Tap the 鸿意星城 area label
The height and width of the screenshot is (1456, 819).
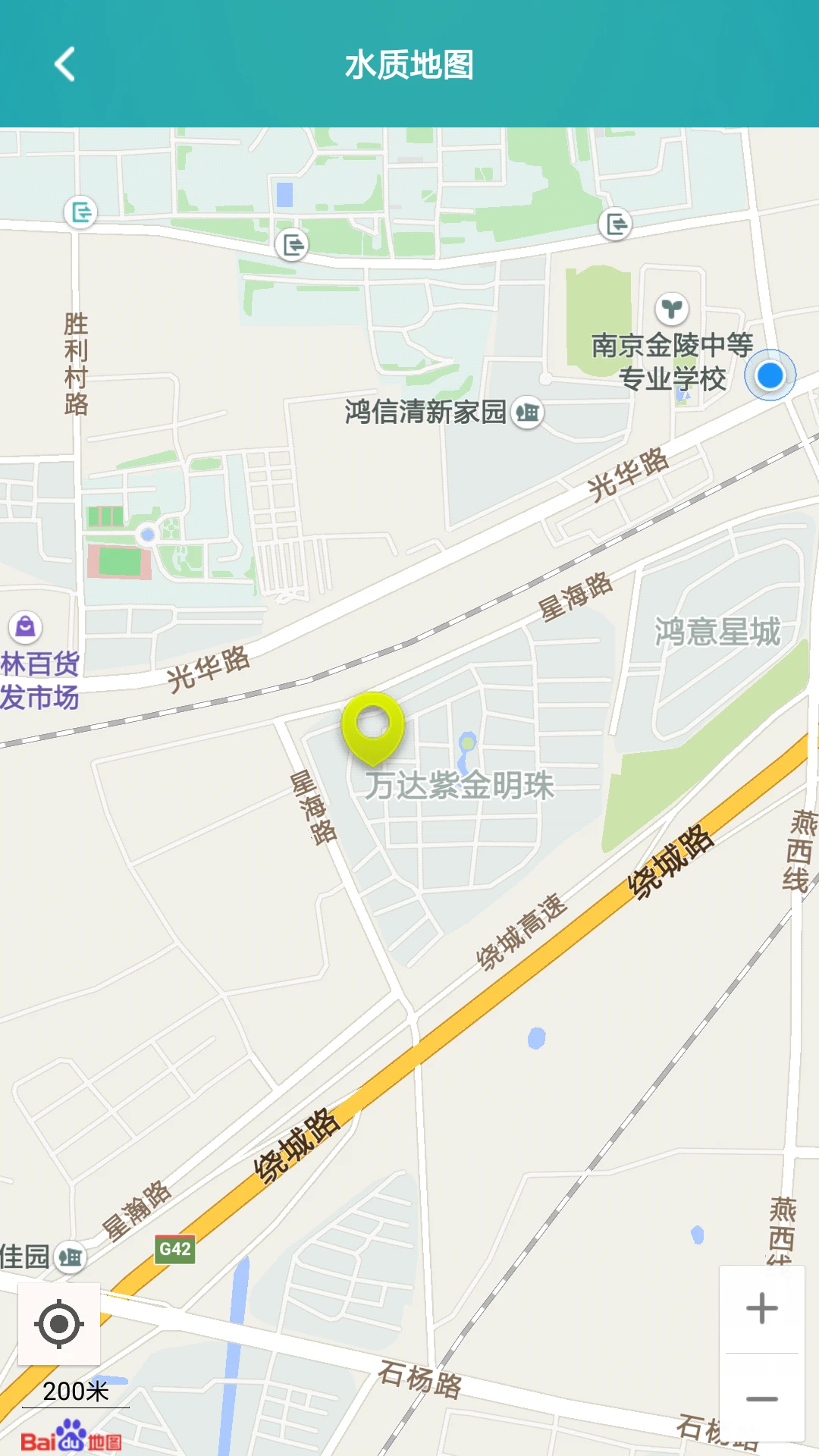(717, 629)
